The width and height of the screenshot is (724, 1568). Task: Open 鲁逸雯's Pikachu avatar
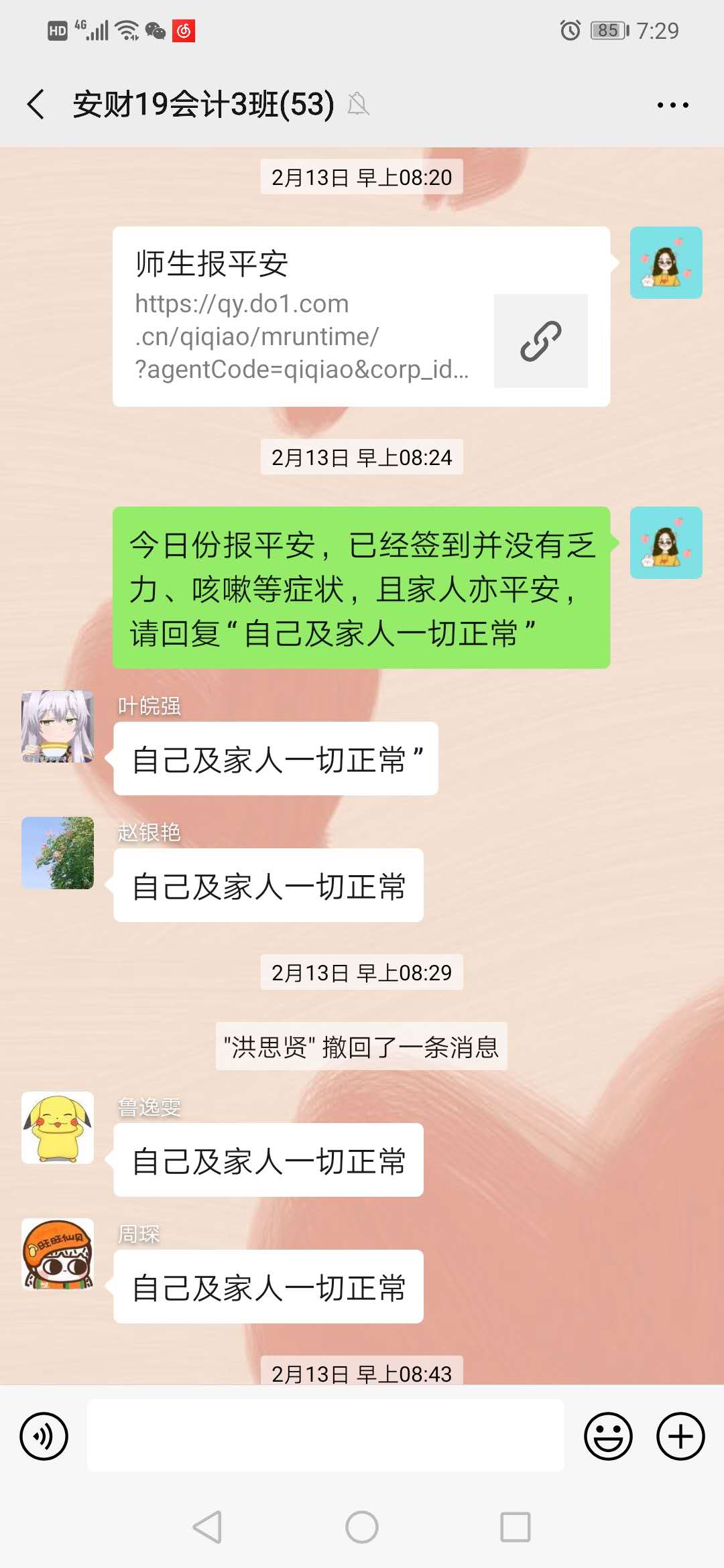58,1128
